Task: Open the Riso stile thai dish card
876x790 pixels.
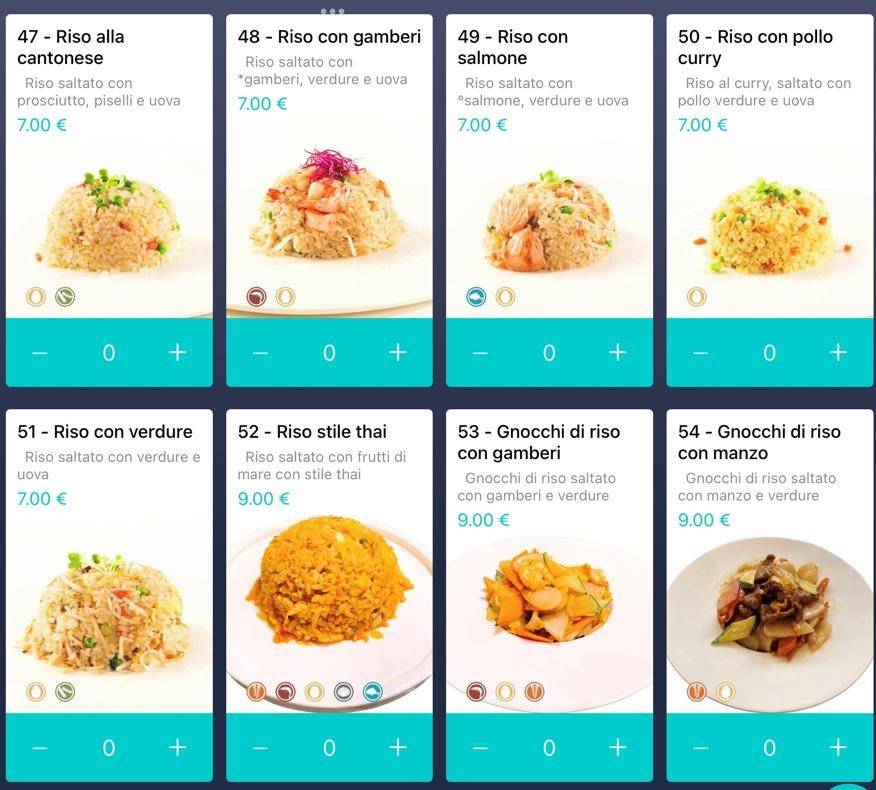Action: coord(329,590)
